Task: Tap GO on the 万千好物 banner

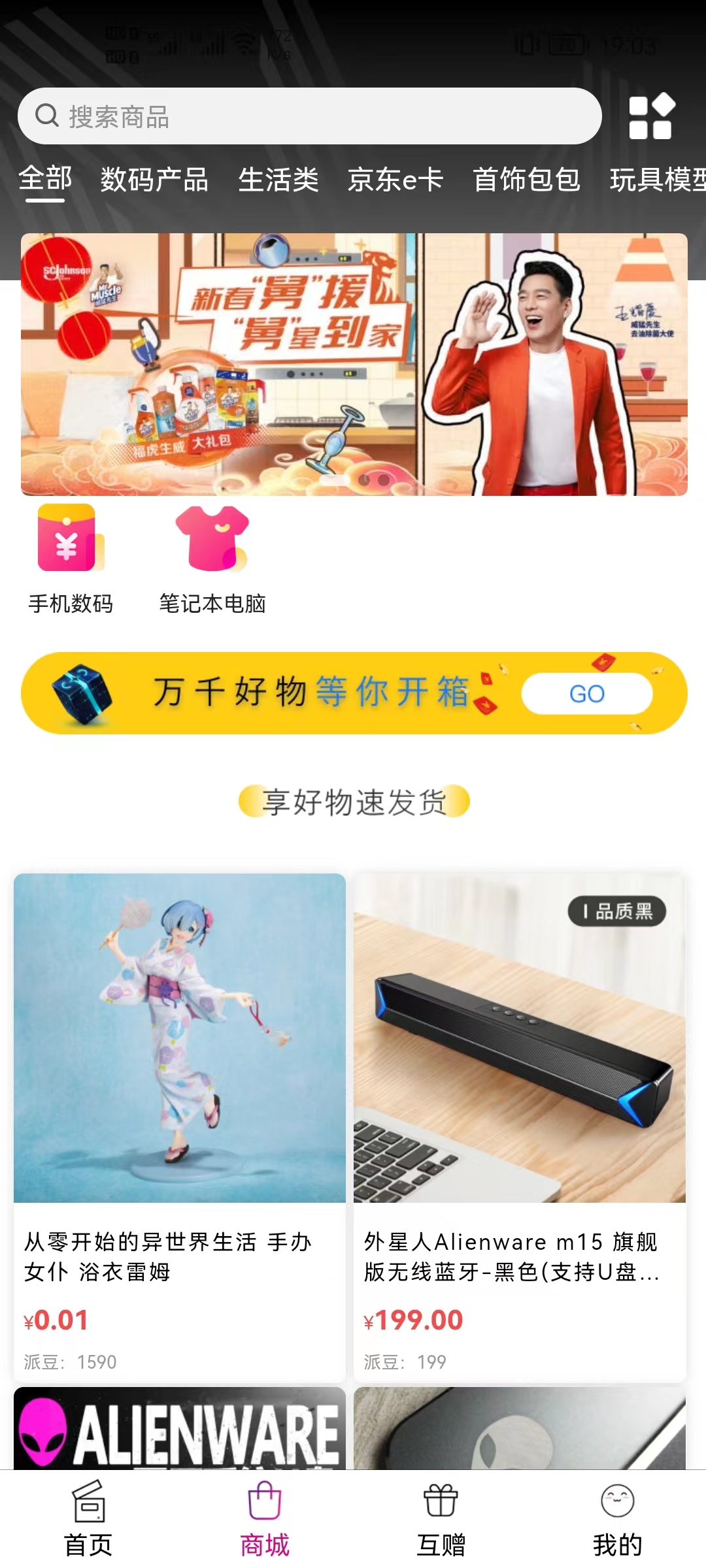Action: 586,693
